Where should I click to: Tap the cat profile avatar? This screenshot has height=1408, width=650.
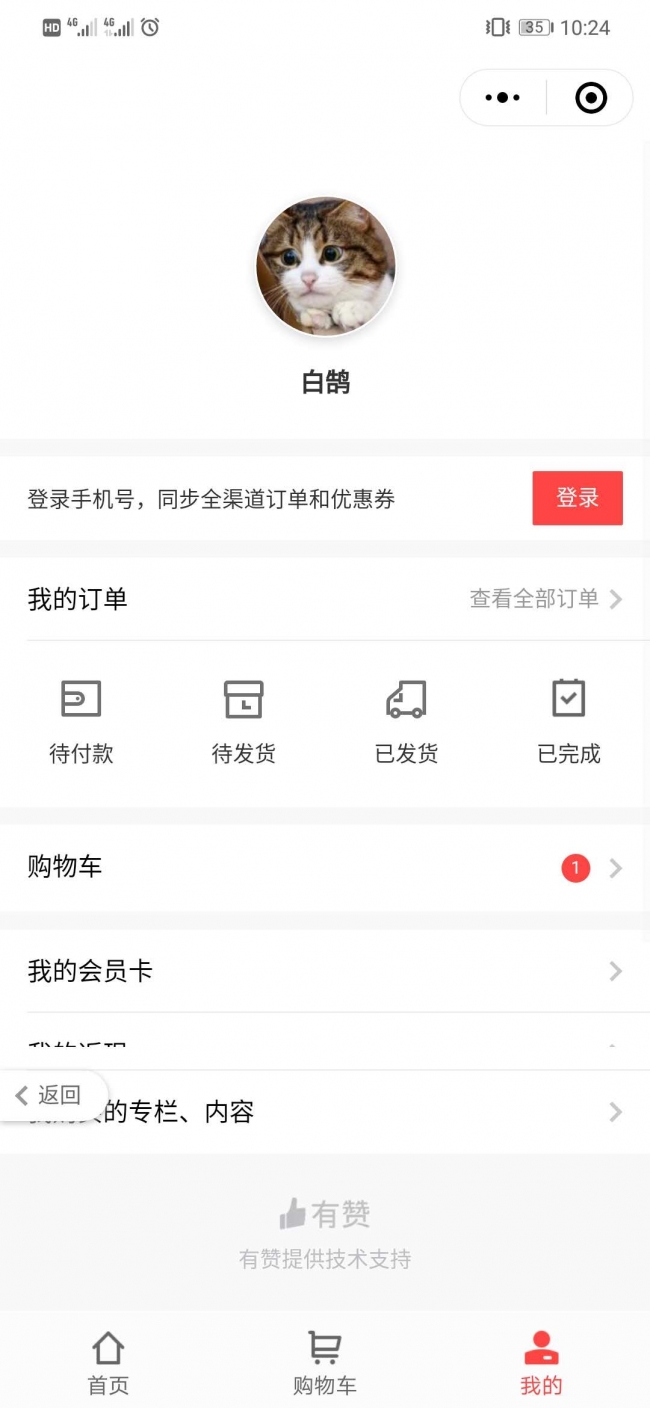pos(326,267)
